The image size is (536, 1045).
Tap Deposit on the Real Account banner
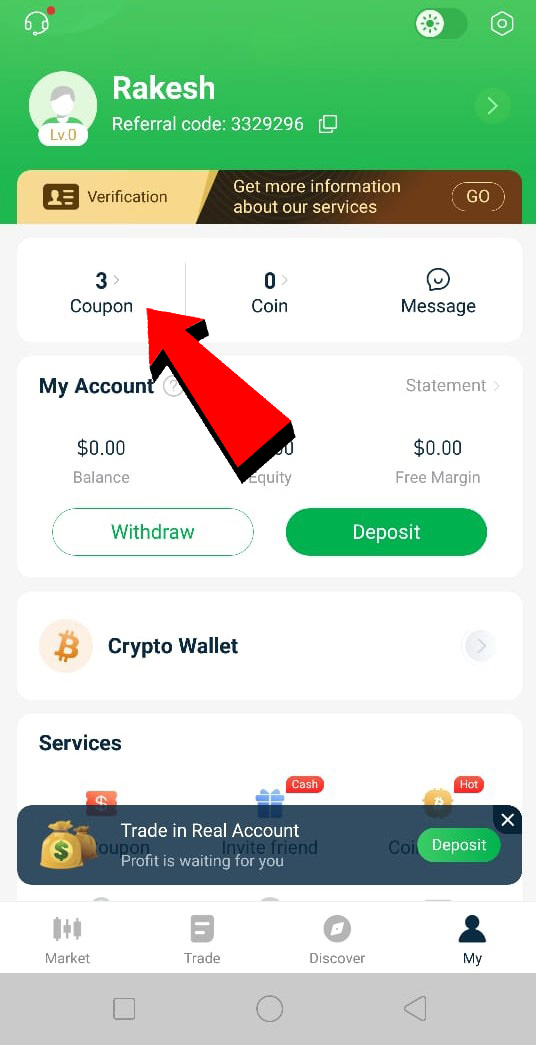[x=459, y=845]
